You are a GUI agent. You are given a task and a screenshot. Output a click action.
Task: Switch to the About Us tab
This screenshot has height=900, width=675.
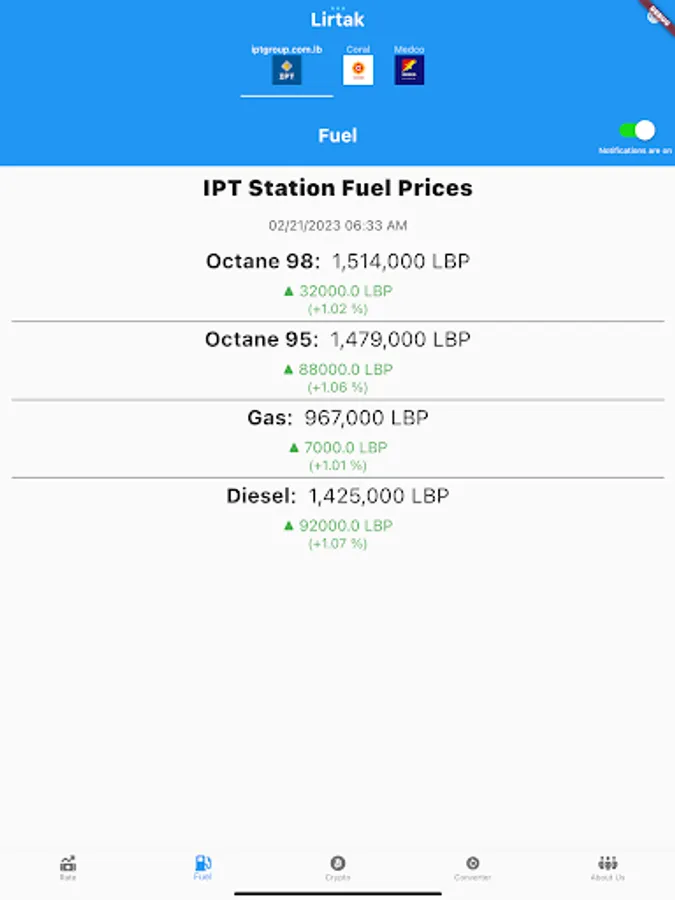607,867
